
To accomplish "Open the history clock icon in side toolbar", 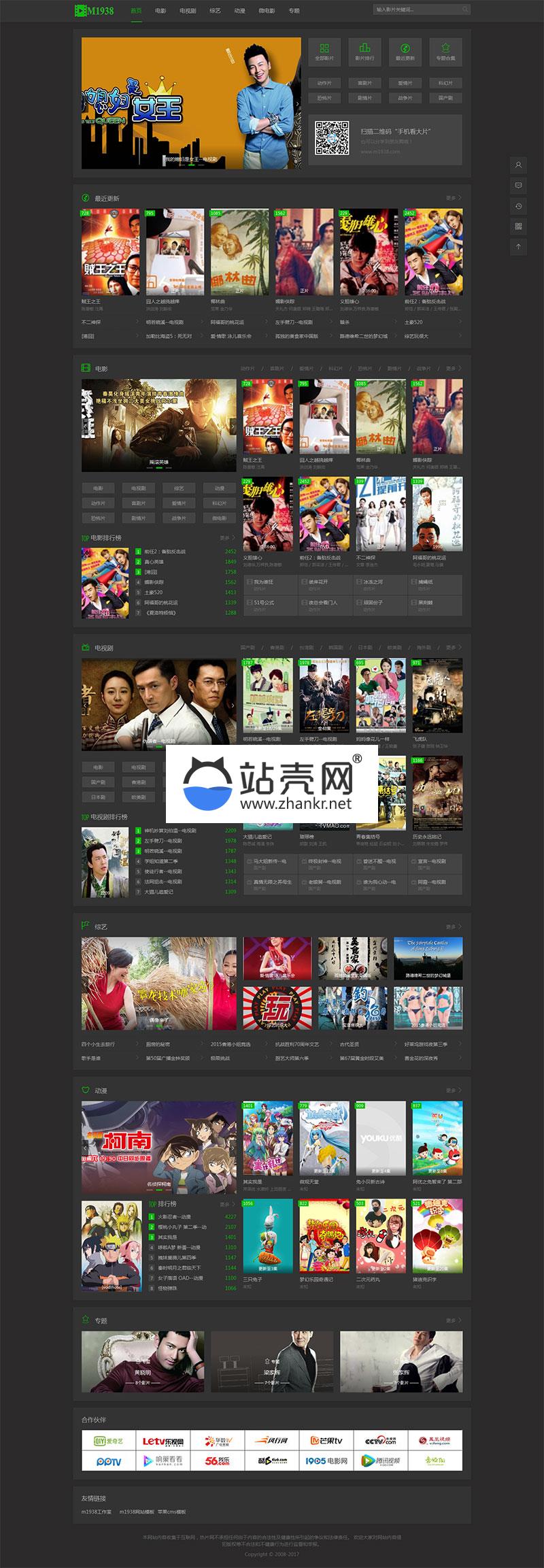I will click(x=519, y=205).
